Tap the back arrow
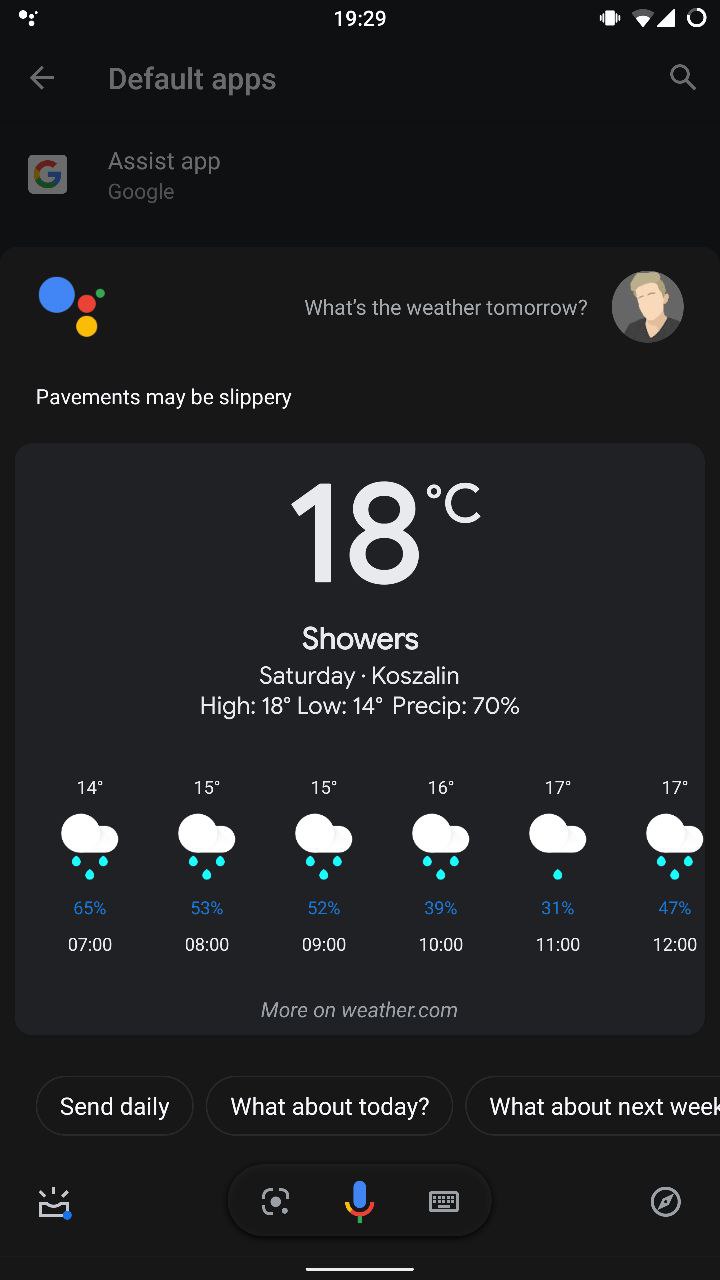The image size is (720, 1280). (41, 77)
